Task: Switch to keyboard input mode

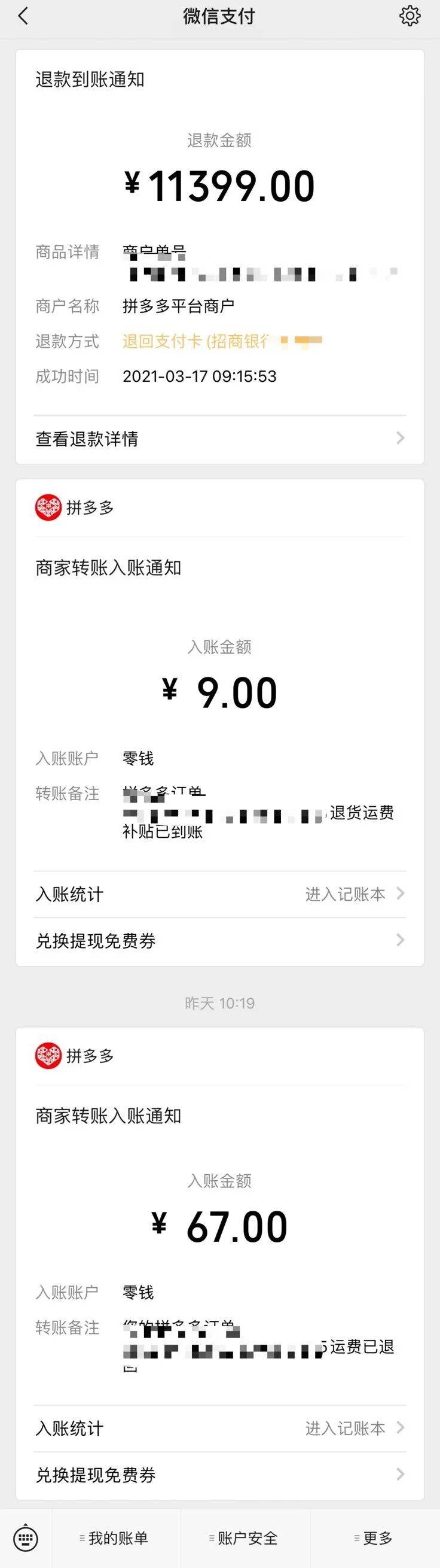Action: click(x=26, y=1538)
